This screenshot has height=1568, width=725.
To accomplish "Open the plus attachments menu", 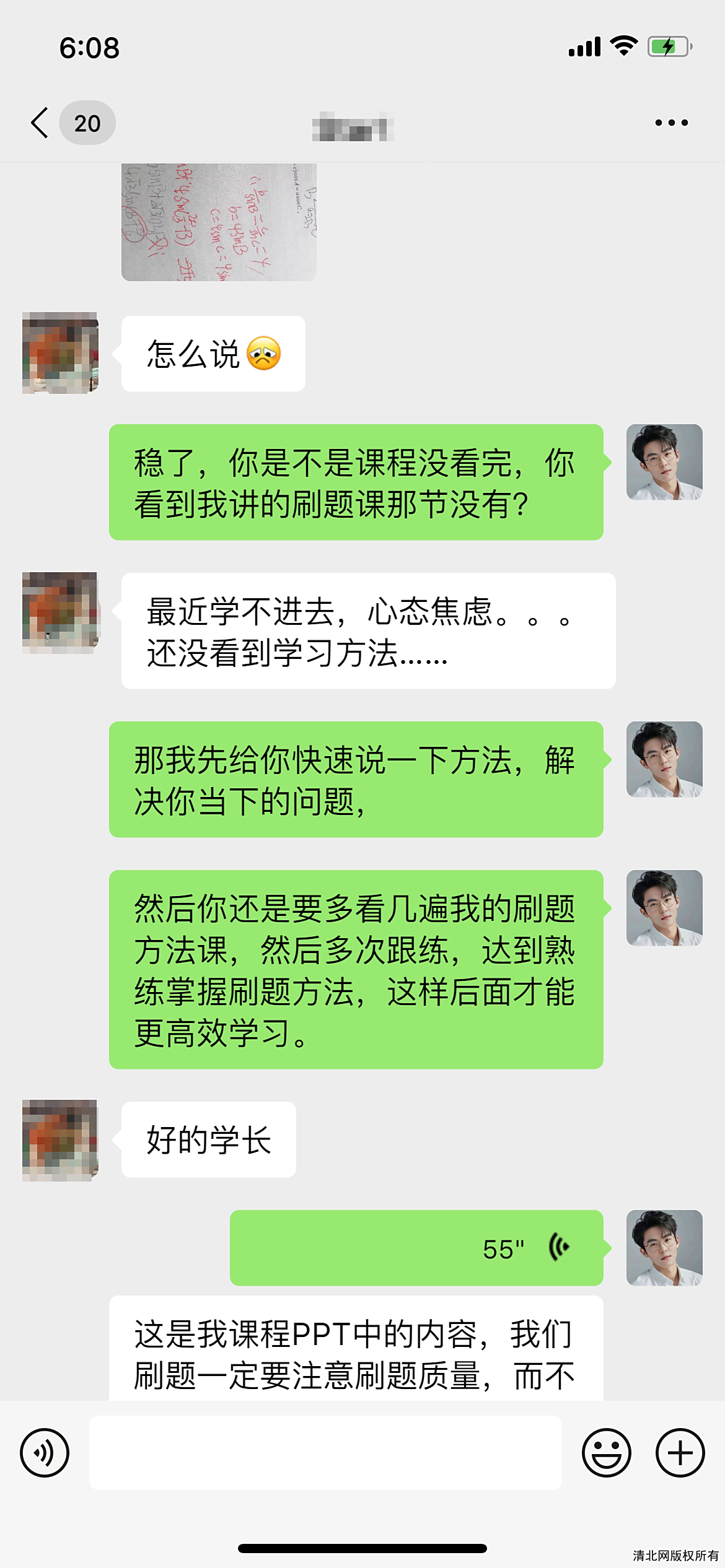I will [x=680, y=1452].
